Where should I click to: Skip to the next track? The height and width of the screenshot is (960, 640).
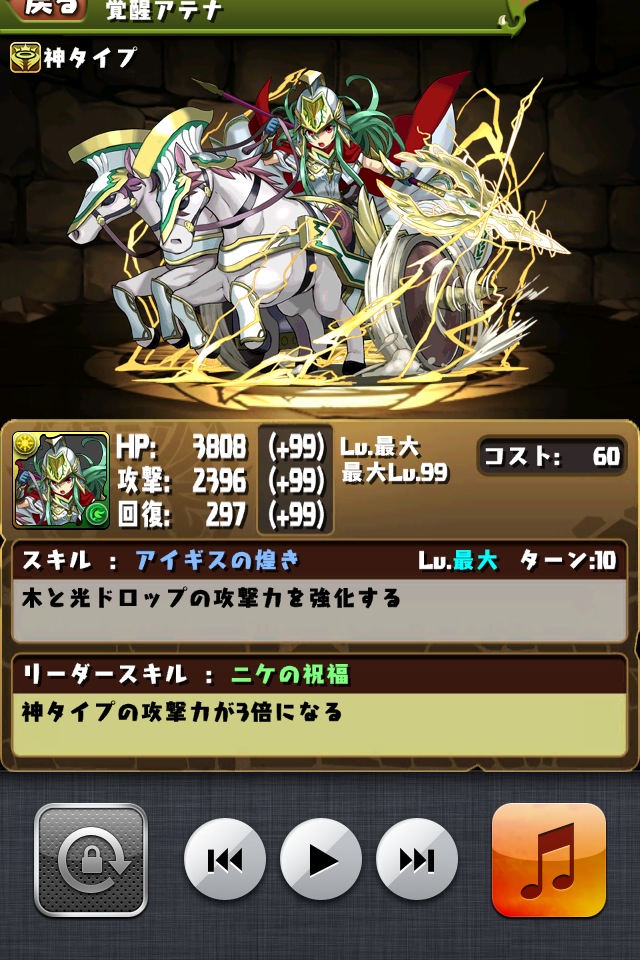click(417, 859)
